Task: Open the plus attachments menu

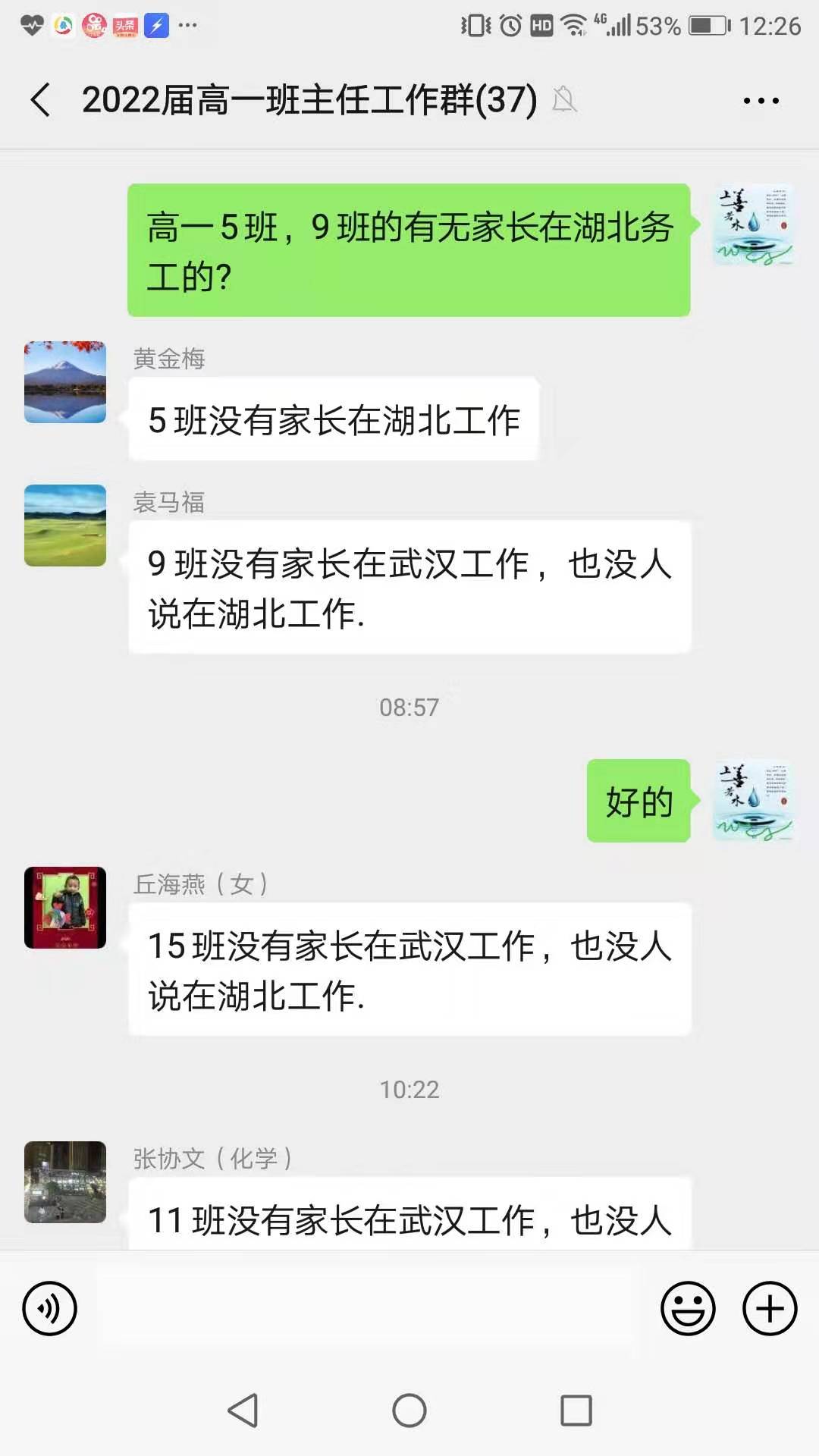Action: tap(770, 1308)
